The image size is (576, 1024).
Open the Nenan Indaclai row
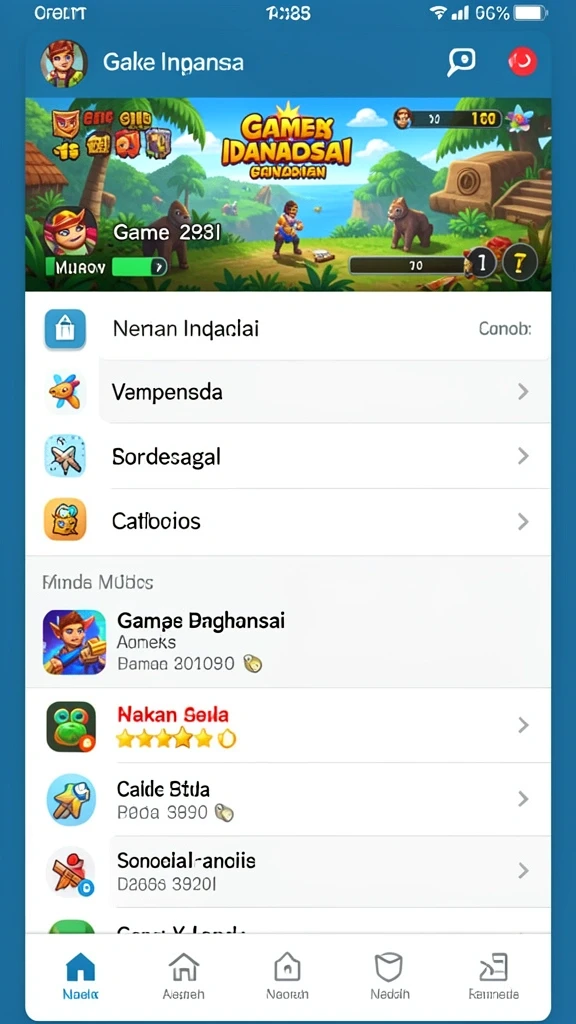(288, 328)
